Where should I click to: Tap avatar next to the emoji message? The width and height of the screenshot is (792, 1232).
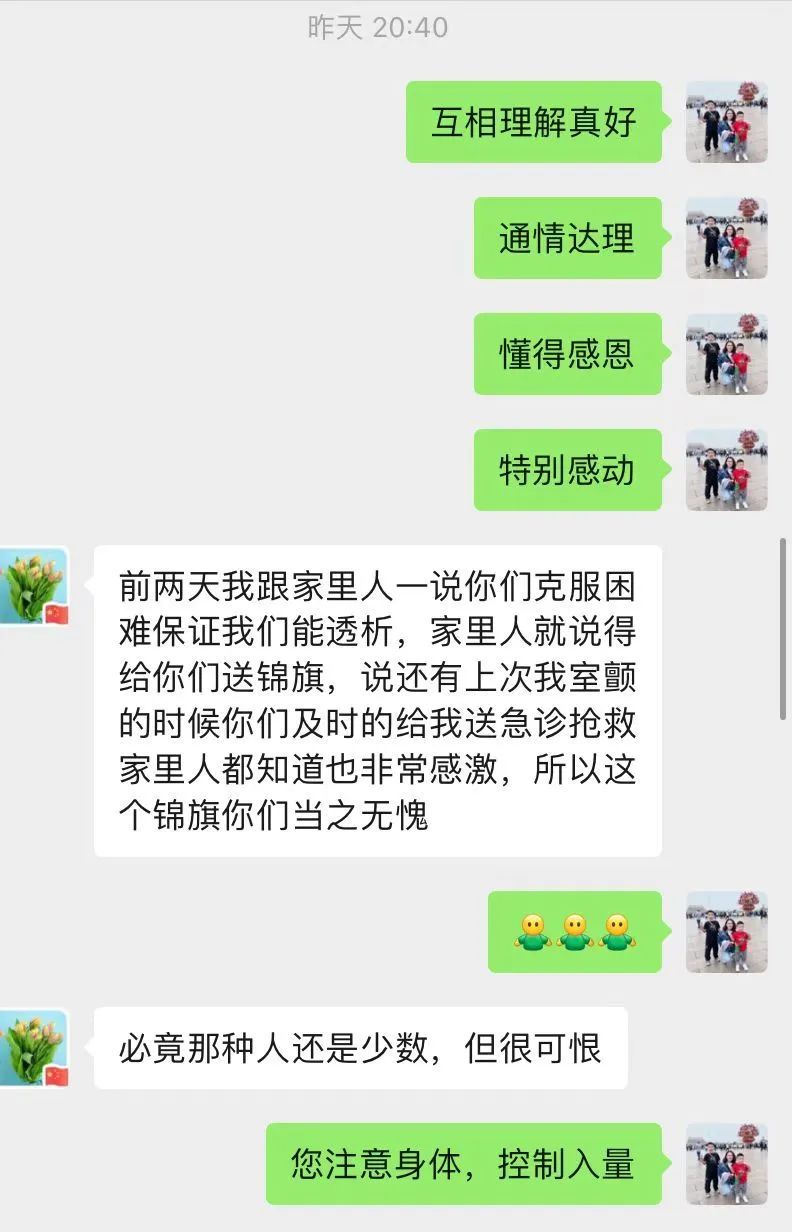726,932
